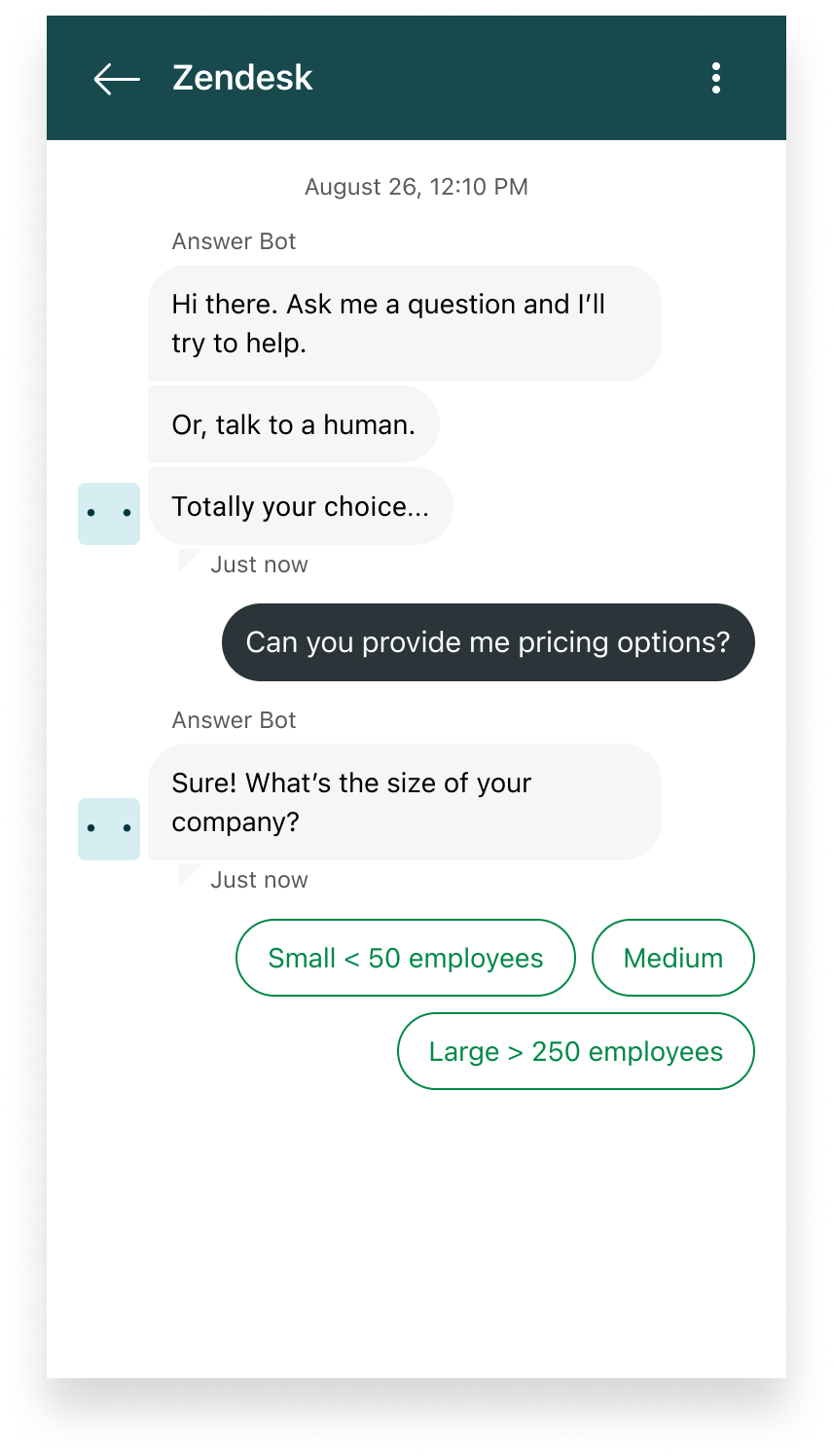Open the three-dot overflow menu
Viewport: 833px width, 1456px height.
(716, 78)
